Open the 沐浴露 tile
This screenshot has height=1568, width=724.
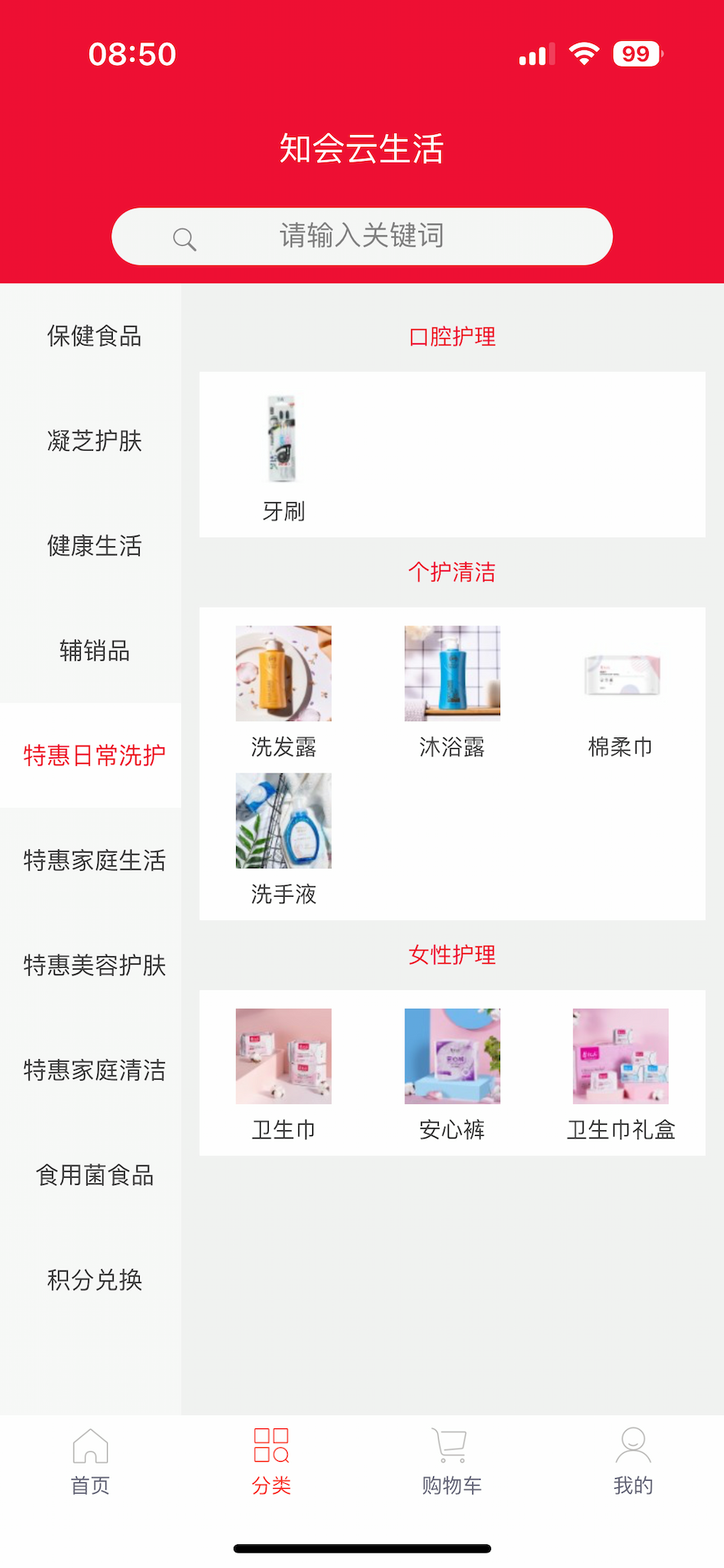pyautogui.click(x=452, y=690)
